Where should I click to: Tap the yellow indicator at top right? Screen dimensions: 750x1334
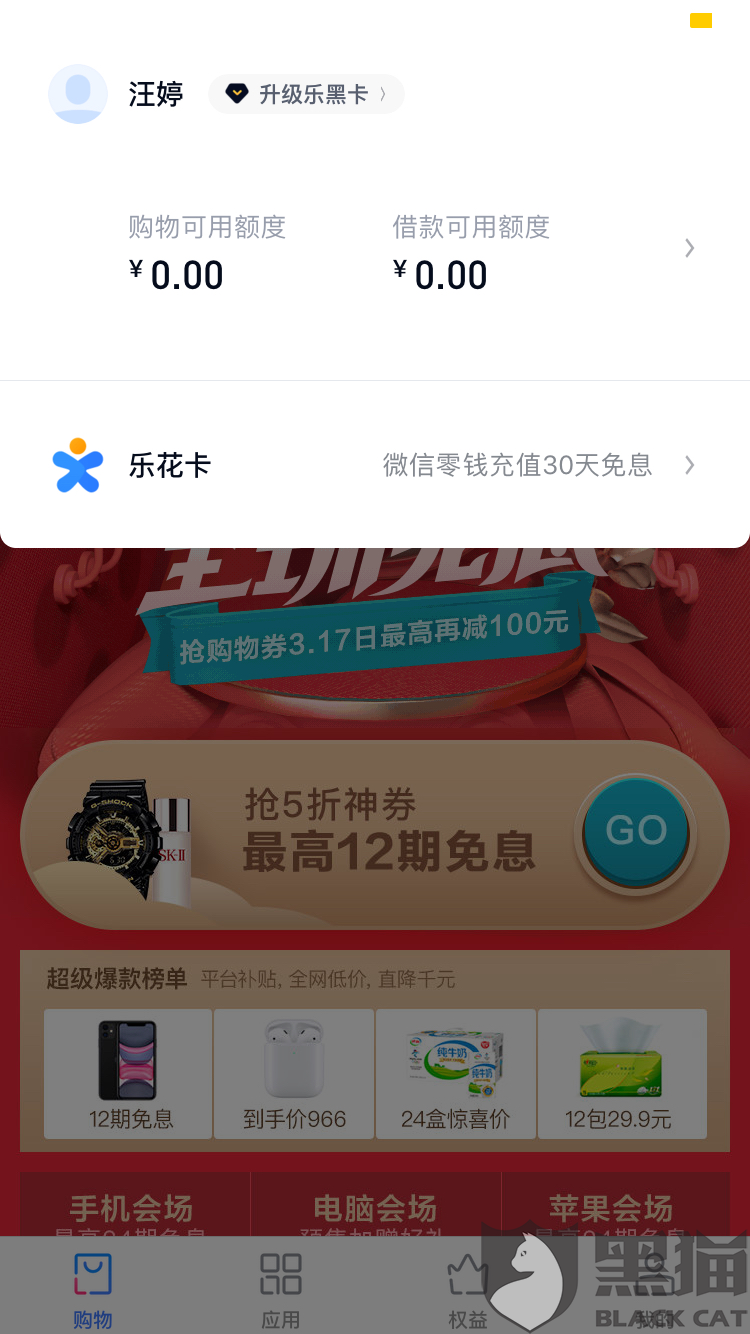pos(699,20)
